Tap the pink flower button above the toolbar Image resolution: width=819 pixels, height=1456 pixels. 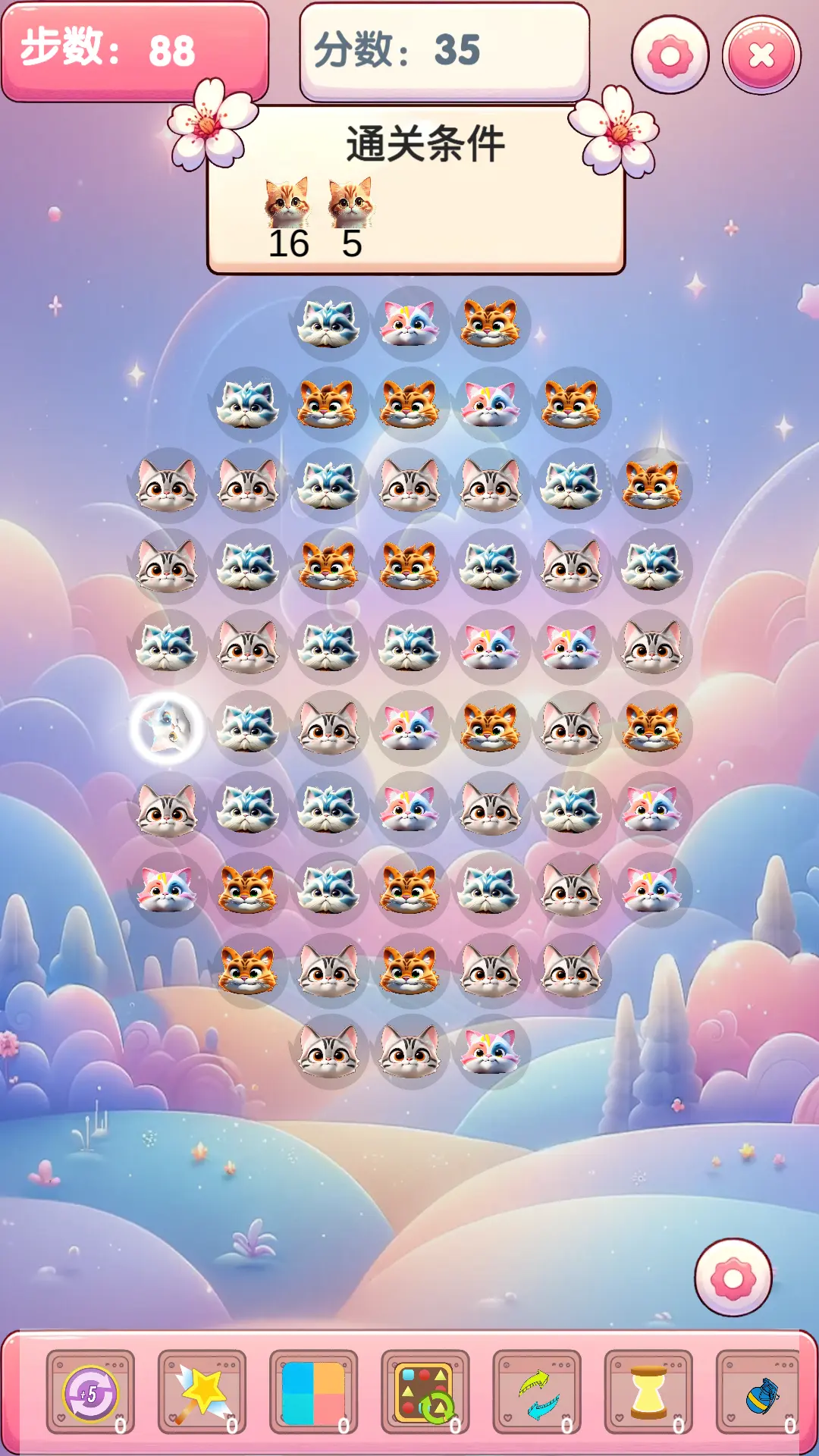click(733, 1279)
